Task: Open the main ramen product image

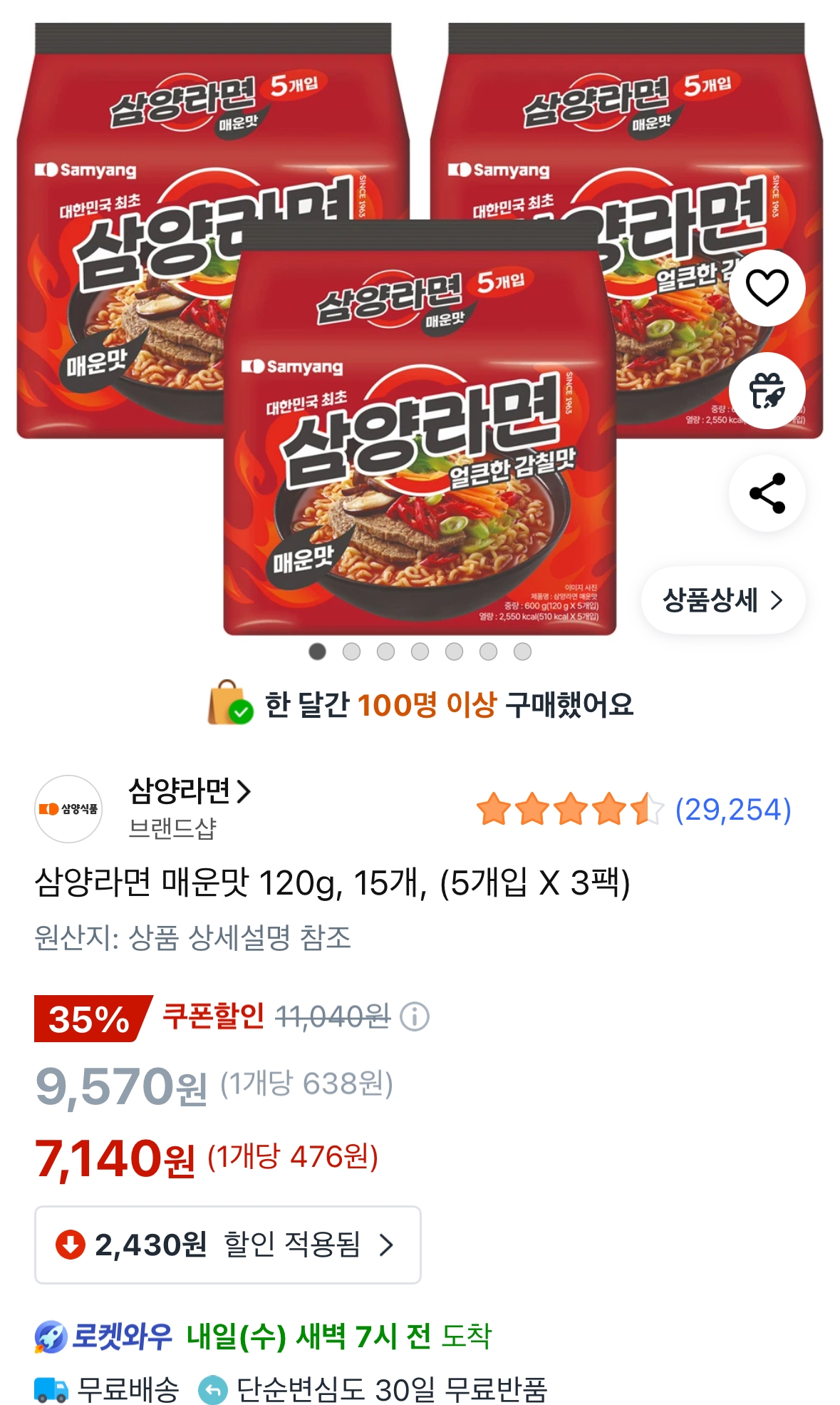Action: [420, 329]
